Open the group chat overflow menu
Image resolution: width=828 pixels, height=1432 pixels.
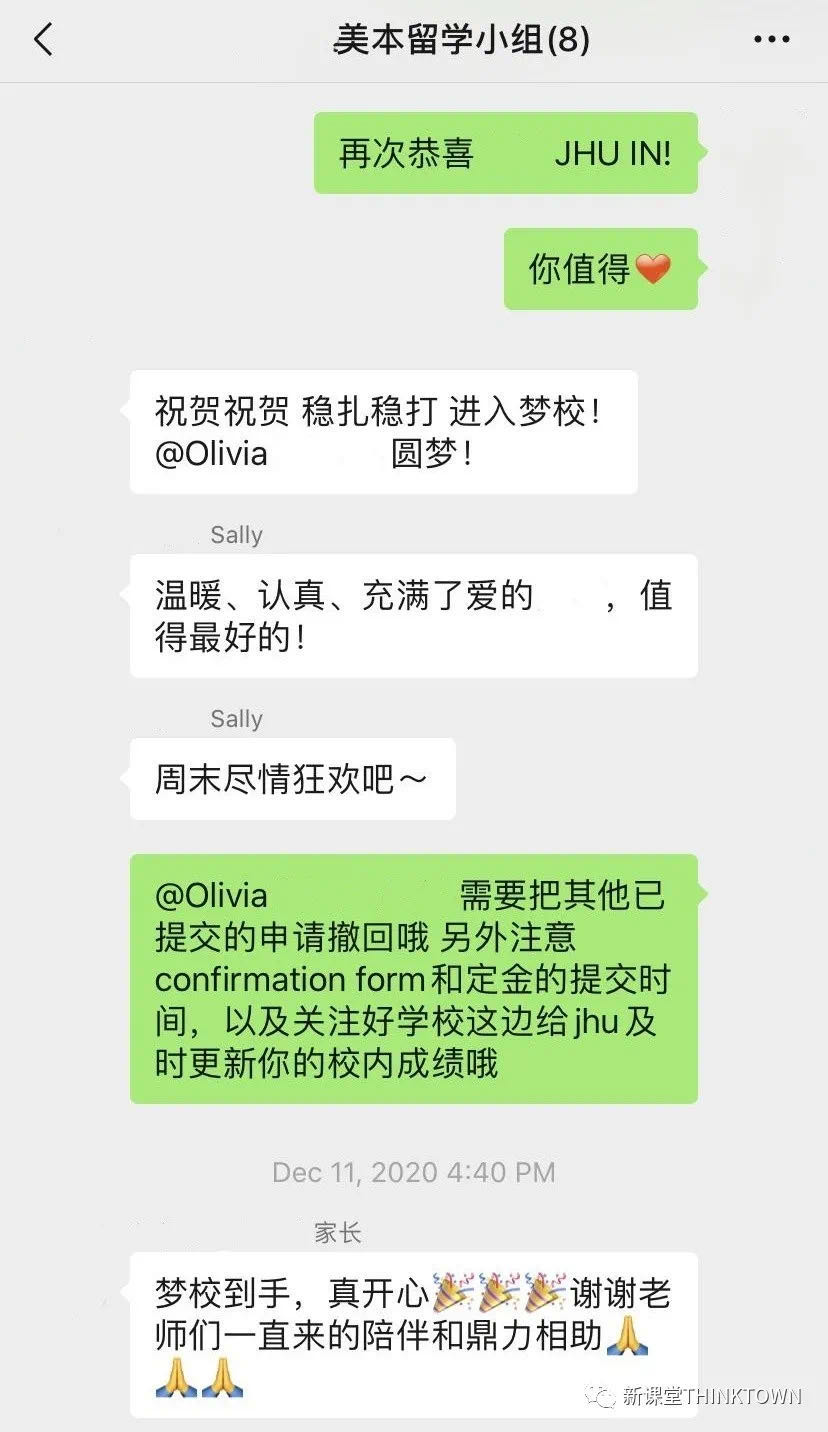771,41
